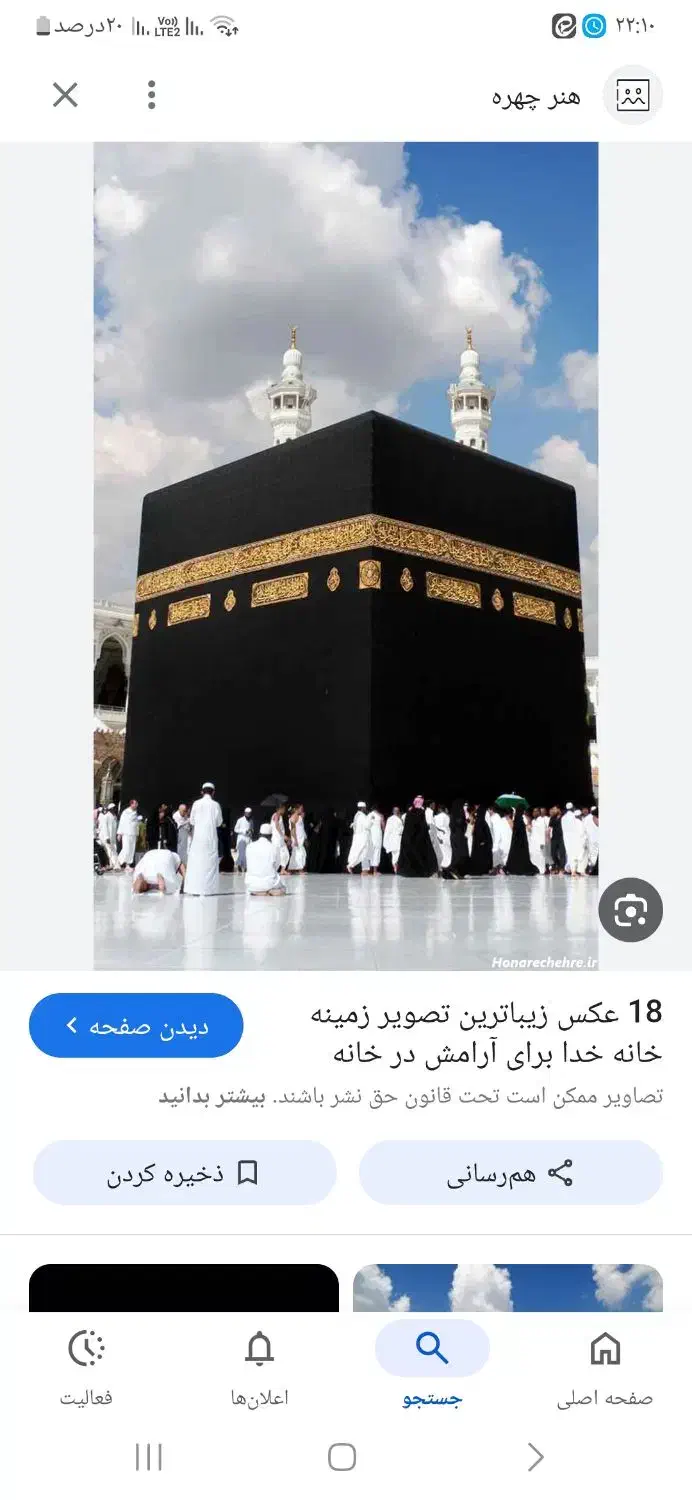Search this image with Google Lens
The height and width of the screenshot is (1500, 692).
(630, 910)
